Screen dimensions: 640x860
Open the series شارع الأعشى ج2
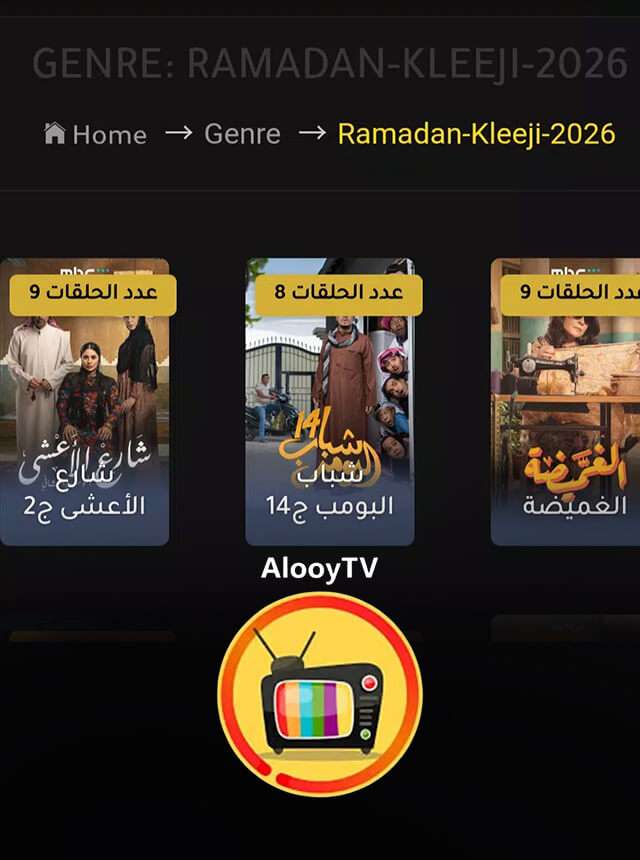[84, 402]
